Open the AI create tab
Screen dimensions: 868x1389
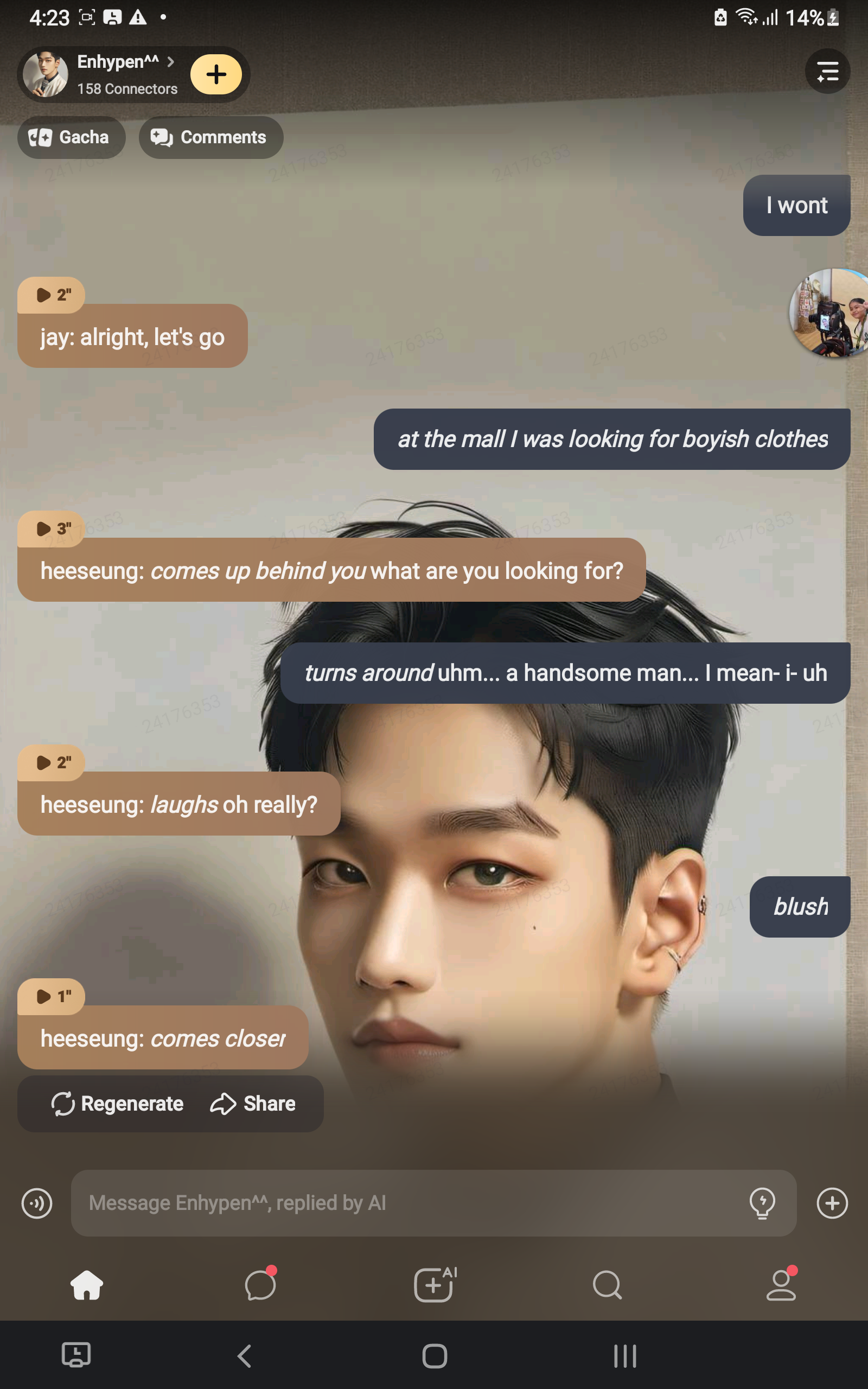(x=434, y=1284)
